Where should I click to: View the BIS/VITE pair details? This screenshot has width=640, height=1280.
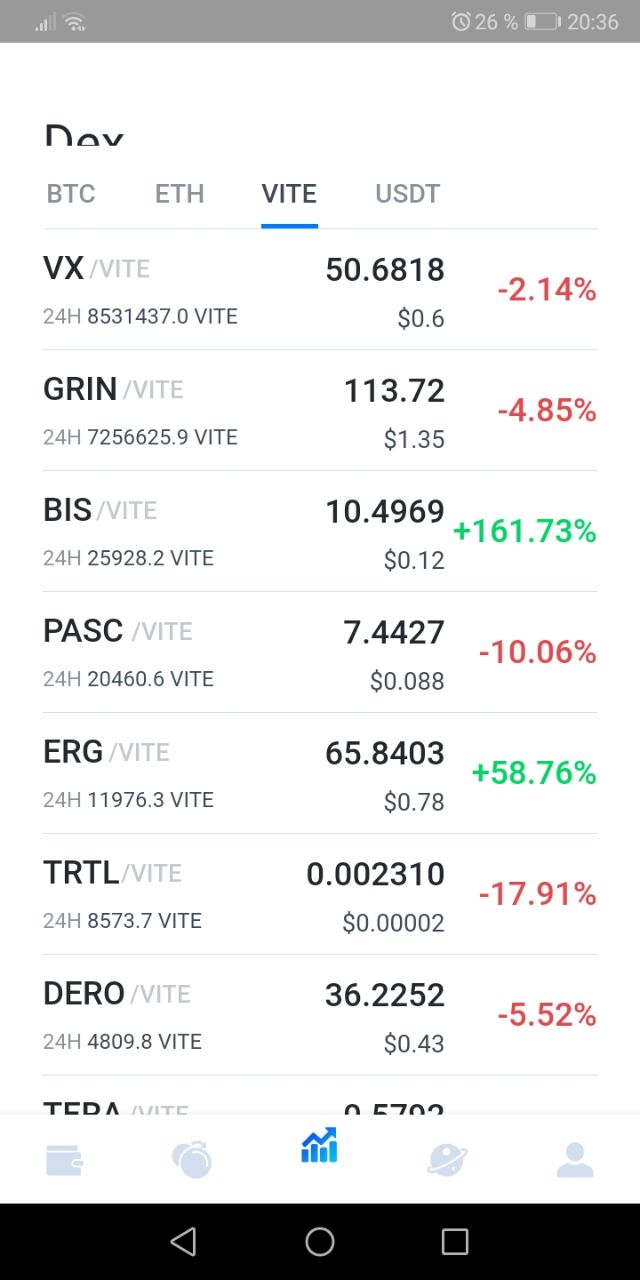pos(320,532)
